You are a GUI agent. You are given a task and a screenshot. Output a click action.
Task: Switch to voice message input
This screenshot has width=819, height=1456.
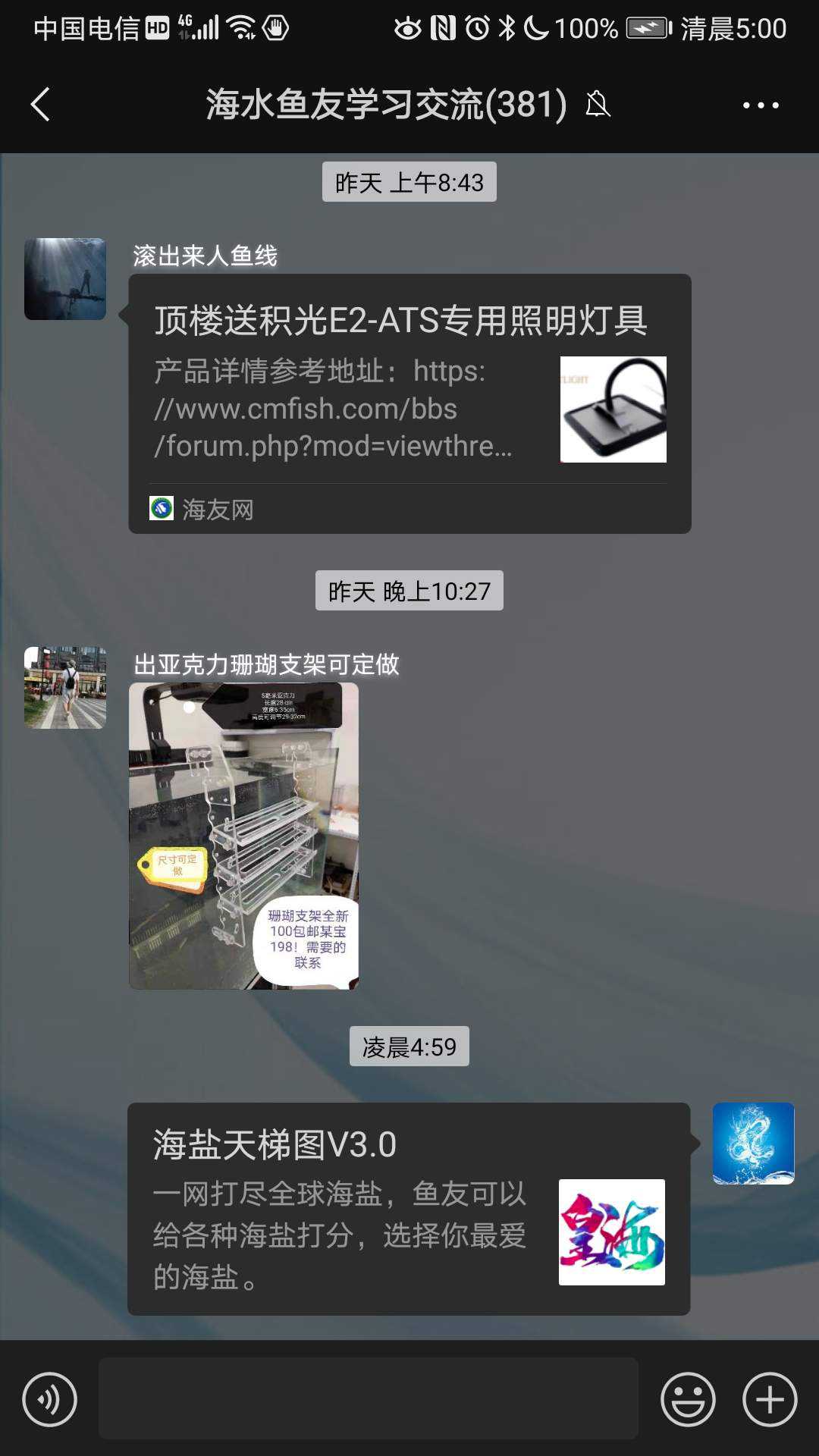[50, 1399]
